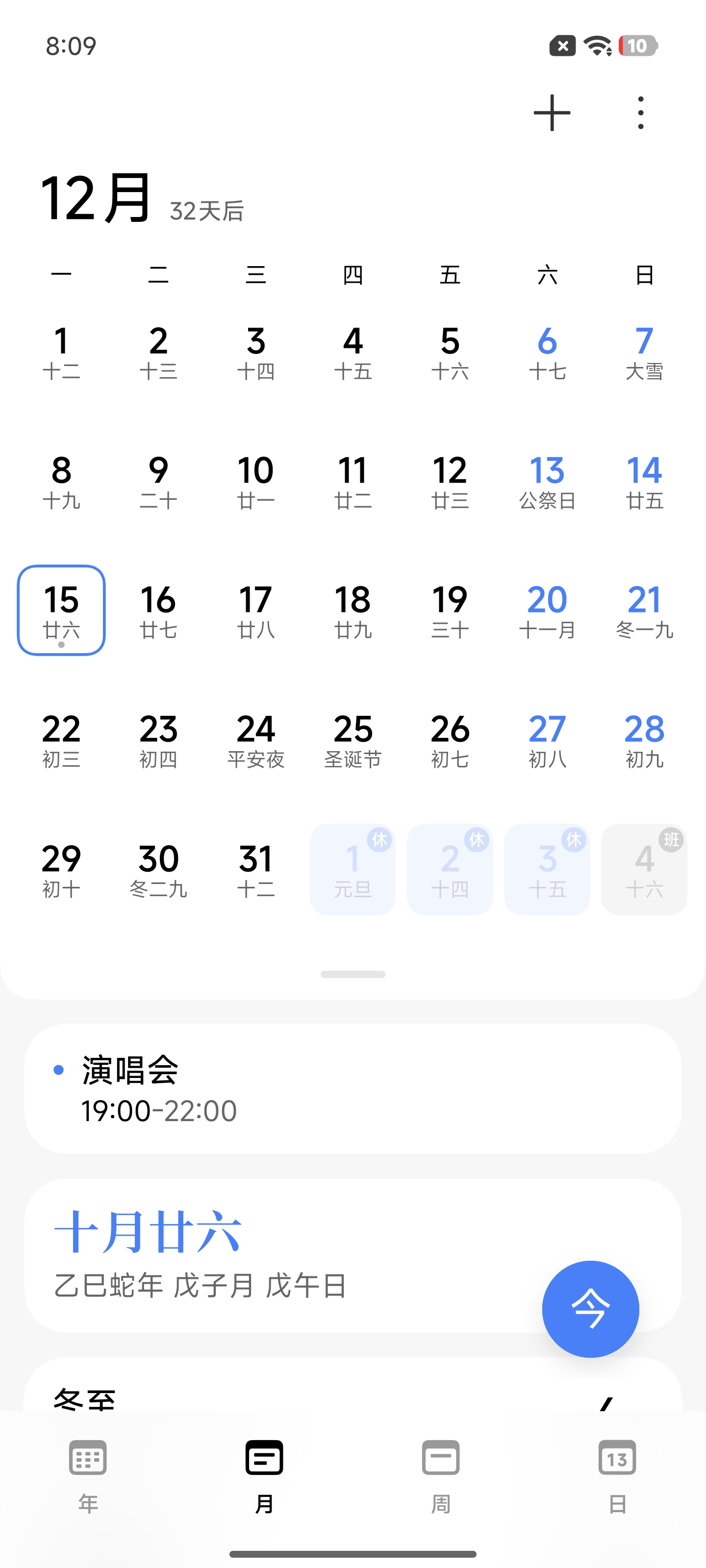This screenshot has width=706, height=1568.
Task: Select December 31 date cell
Action: coord(256,869)
